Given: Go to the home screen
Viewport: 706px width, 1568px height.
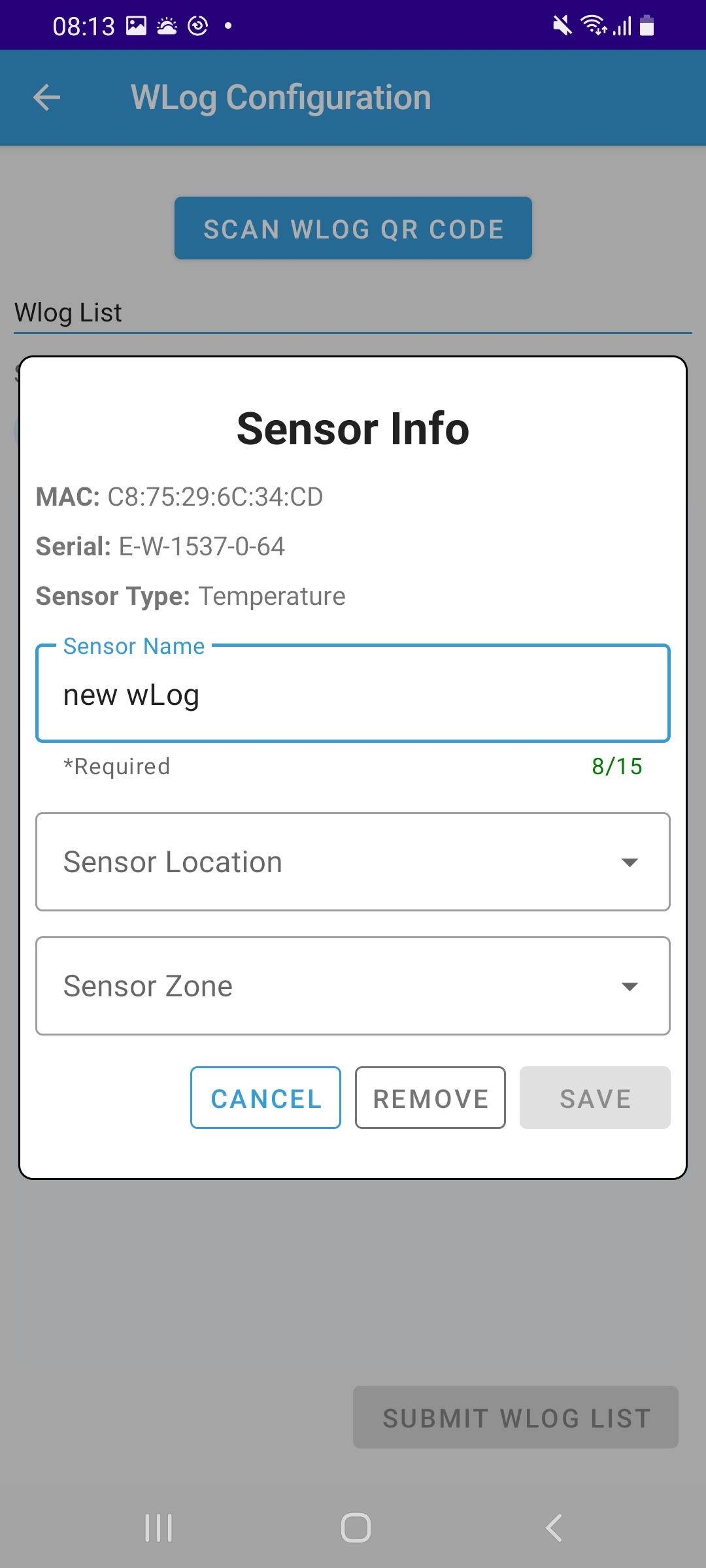Looking at the screenshot, I should [356, 1528].
